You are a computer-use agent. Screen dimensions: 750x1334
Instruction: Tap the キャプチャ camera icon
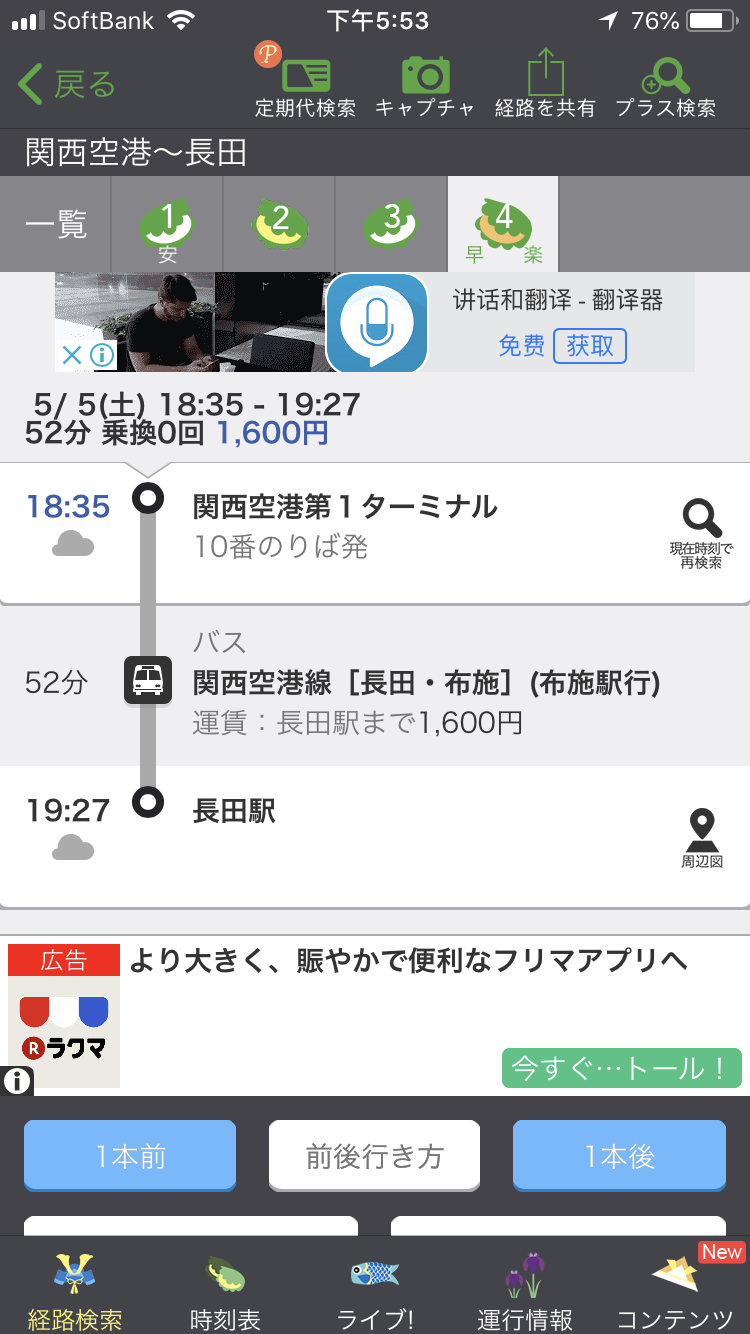pos(425,85)
